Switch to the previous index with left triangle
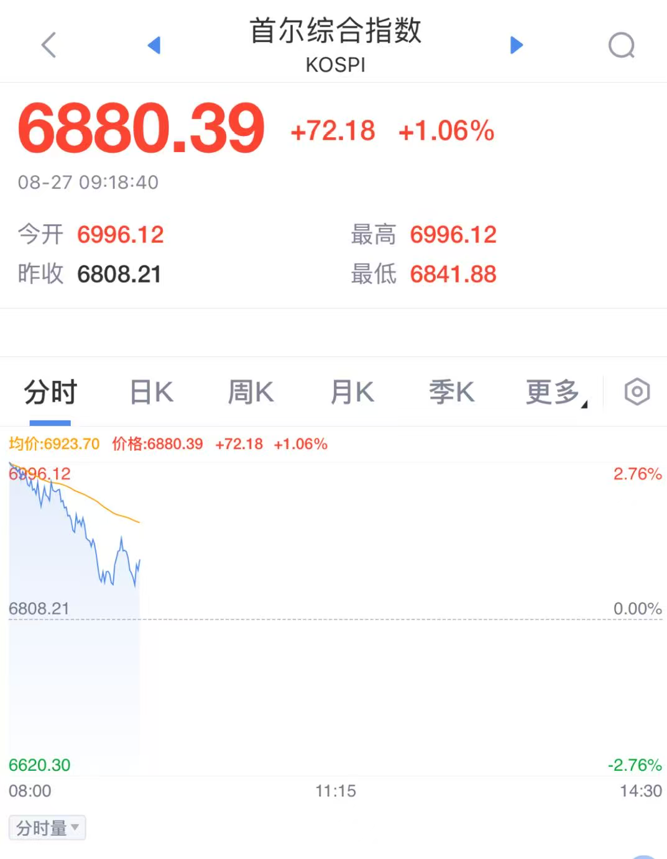This screenshot has height=859, width=667. (x=154, y=45)
